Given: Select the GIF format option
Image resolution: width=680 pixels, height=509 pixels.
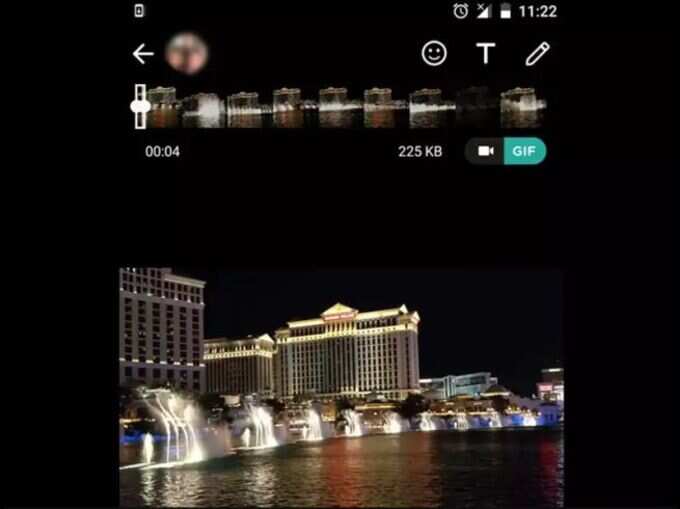Looking at the screenshot, I should tap(524, 151).
